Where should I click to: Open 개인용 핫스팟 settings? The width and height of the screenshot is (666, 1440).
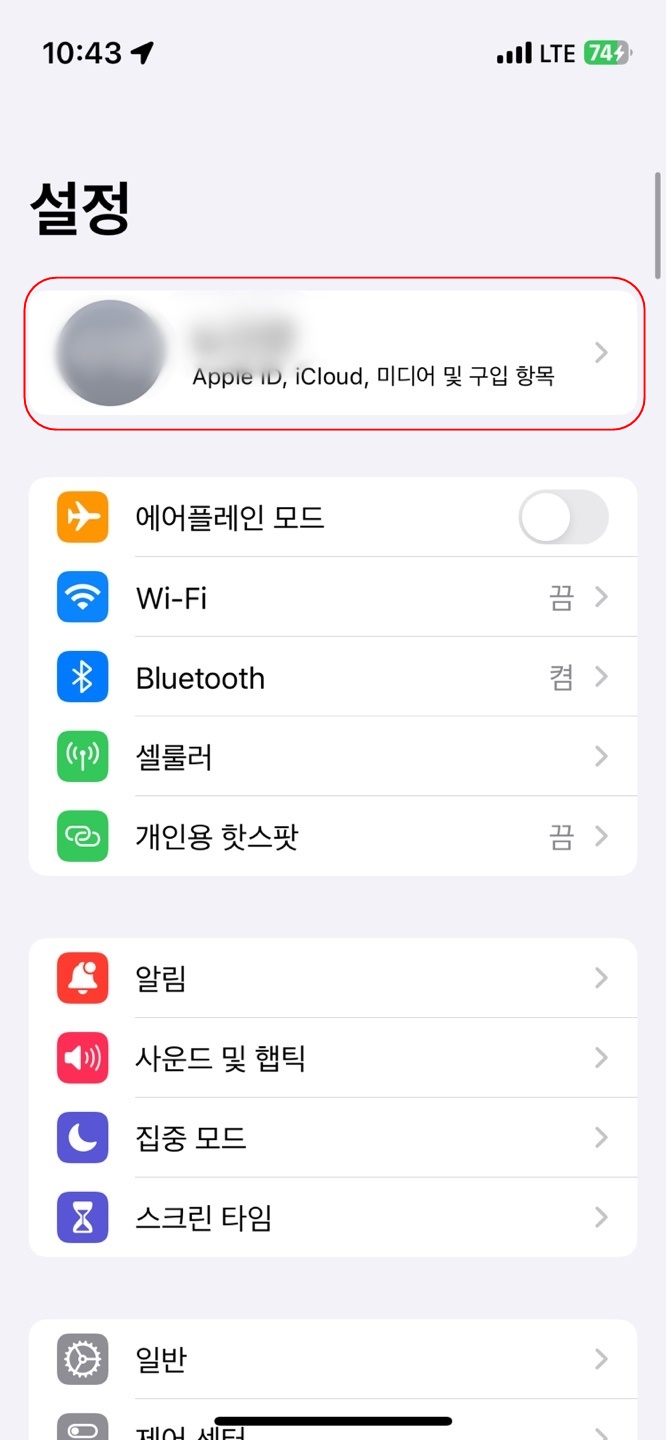333,836
